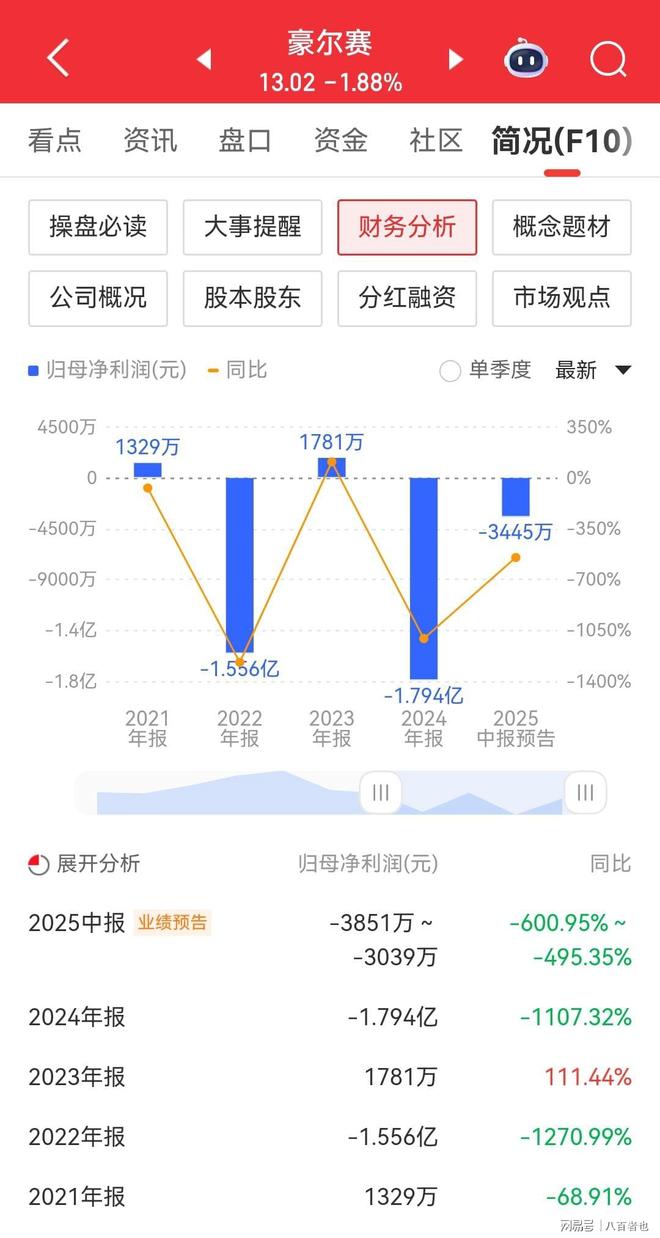Open the 公司概况 section
Image resolution: width=660 pixels, height=1238 pixels.
tap(98, 298)
